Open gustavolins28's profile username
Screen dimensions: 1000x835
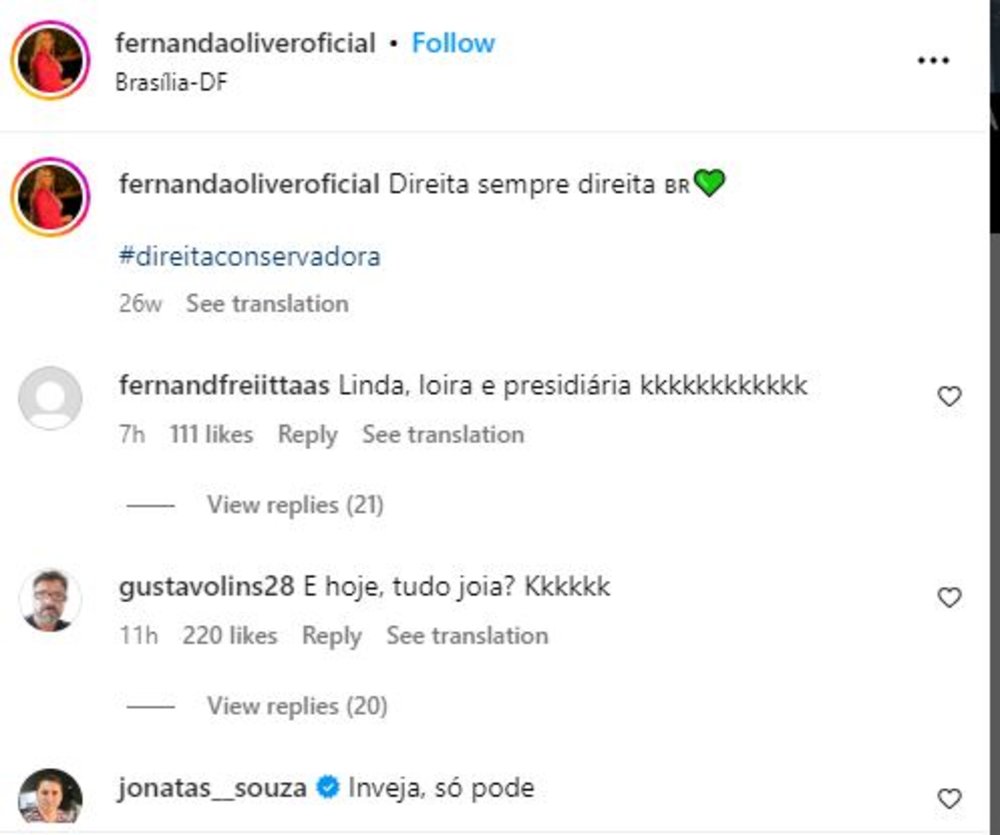click(206, 587)
